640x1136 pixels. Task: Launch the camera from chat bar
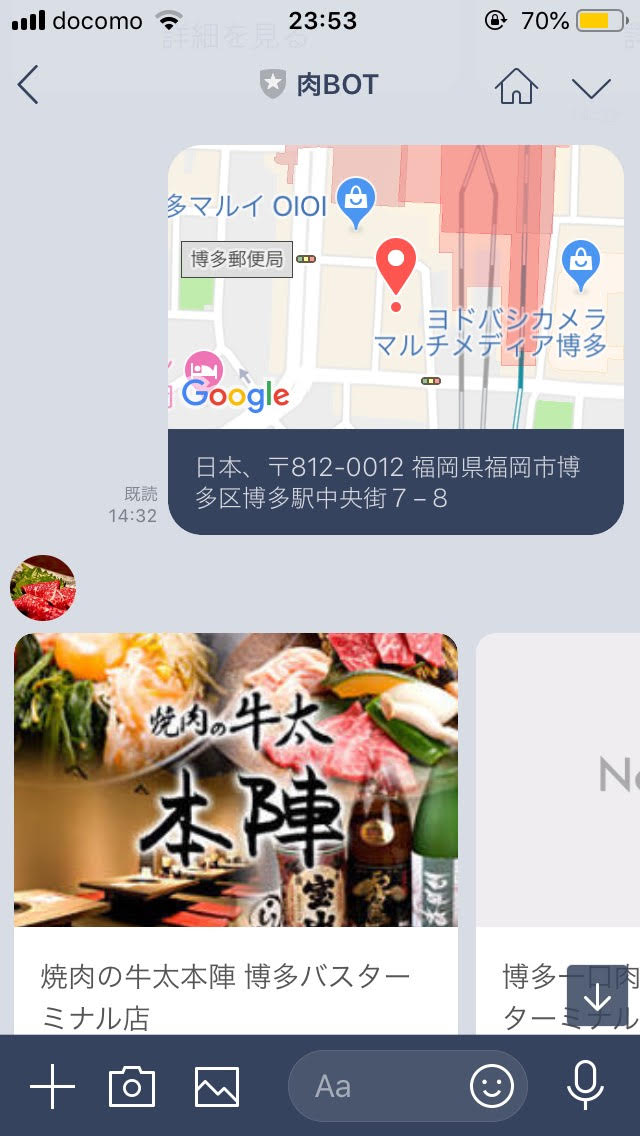(x=132, y=1087)
